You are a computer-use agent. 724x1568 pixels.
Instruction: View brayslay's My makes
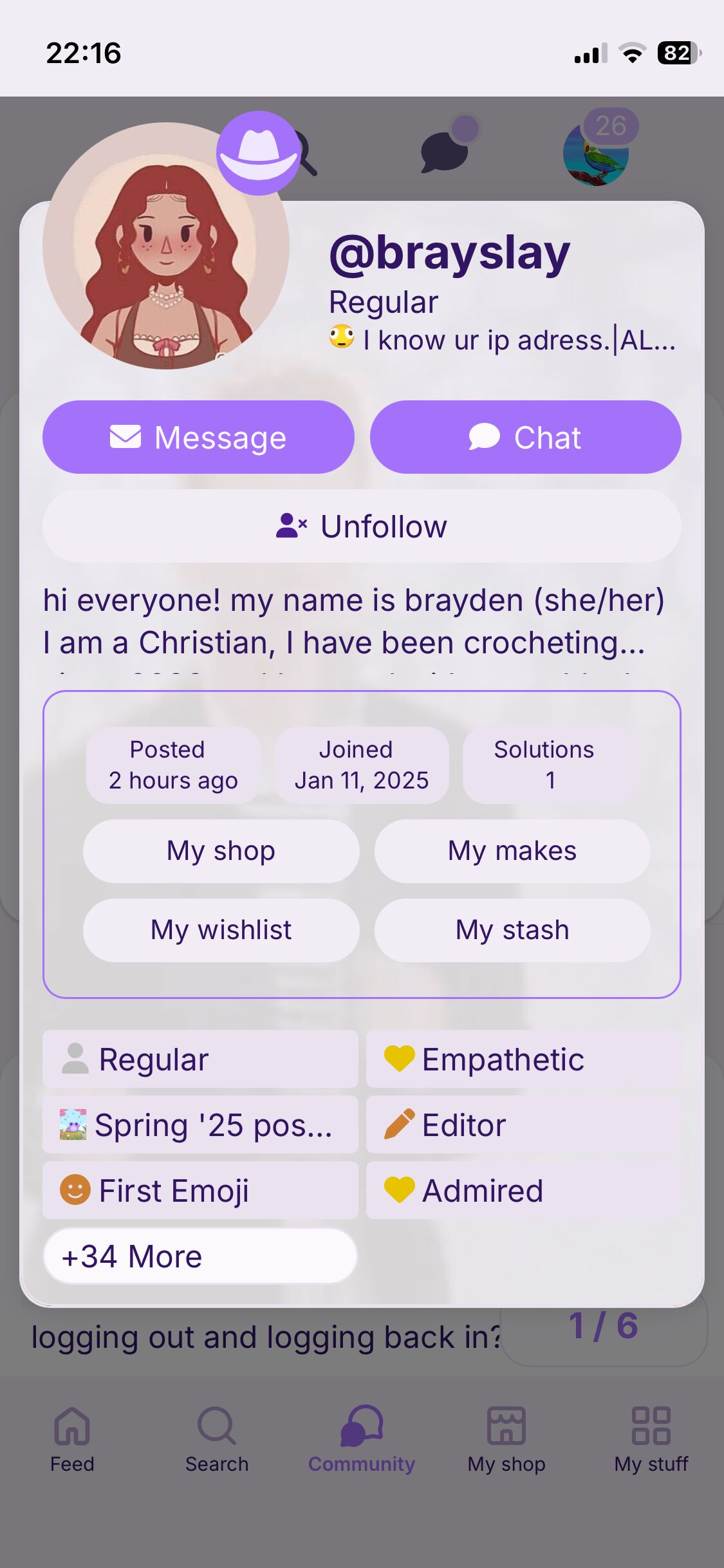[512, 851]
